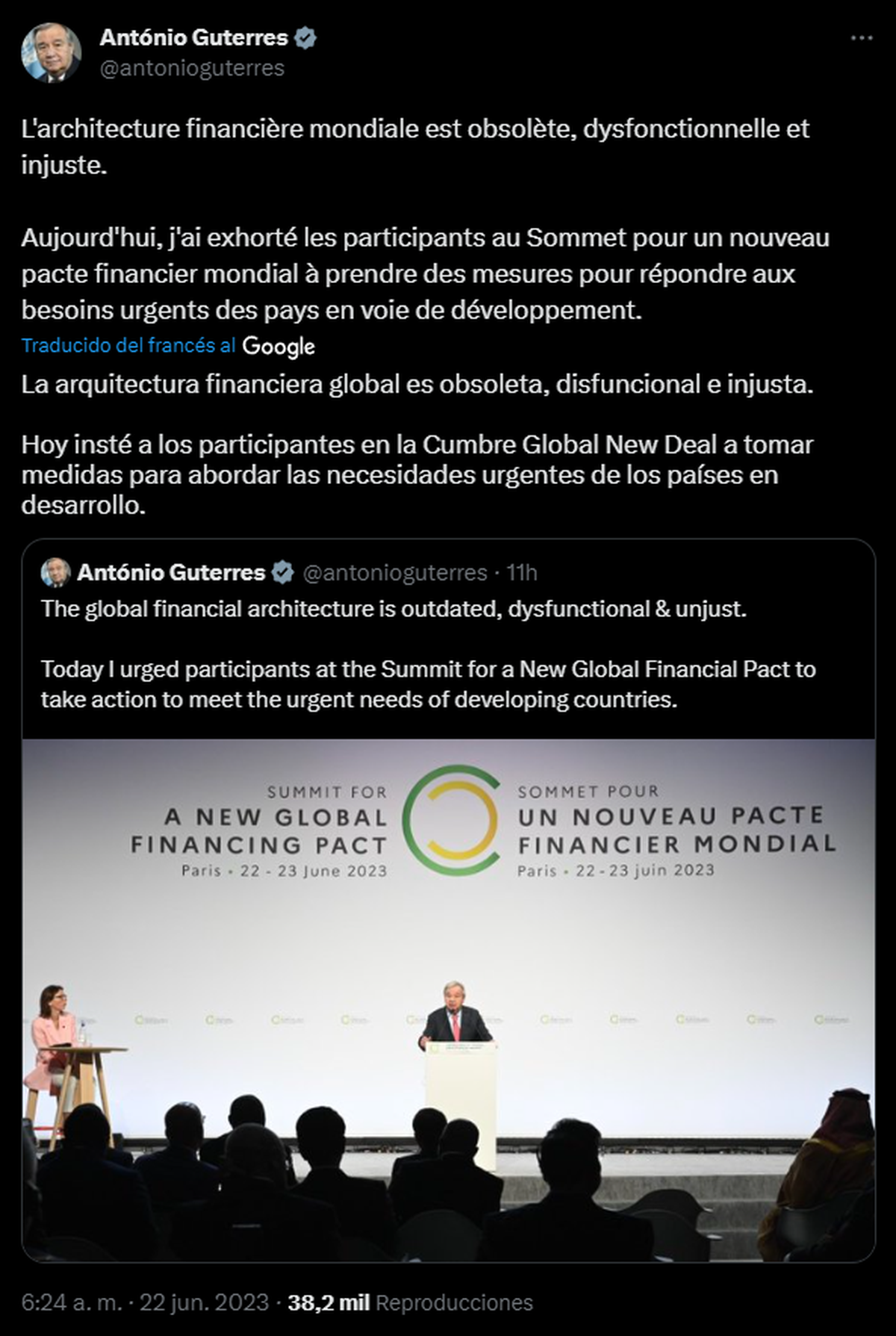Tap the @antonioguterres handle at top
The width and height of the screenshot is (896, 1336).
tap(192, 68)
